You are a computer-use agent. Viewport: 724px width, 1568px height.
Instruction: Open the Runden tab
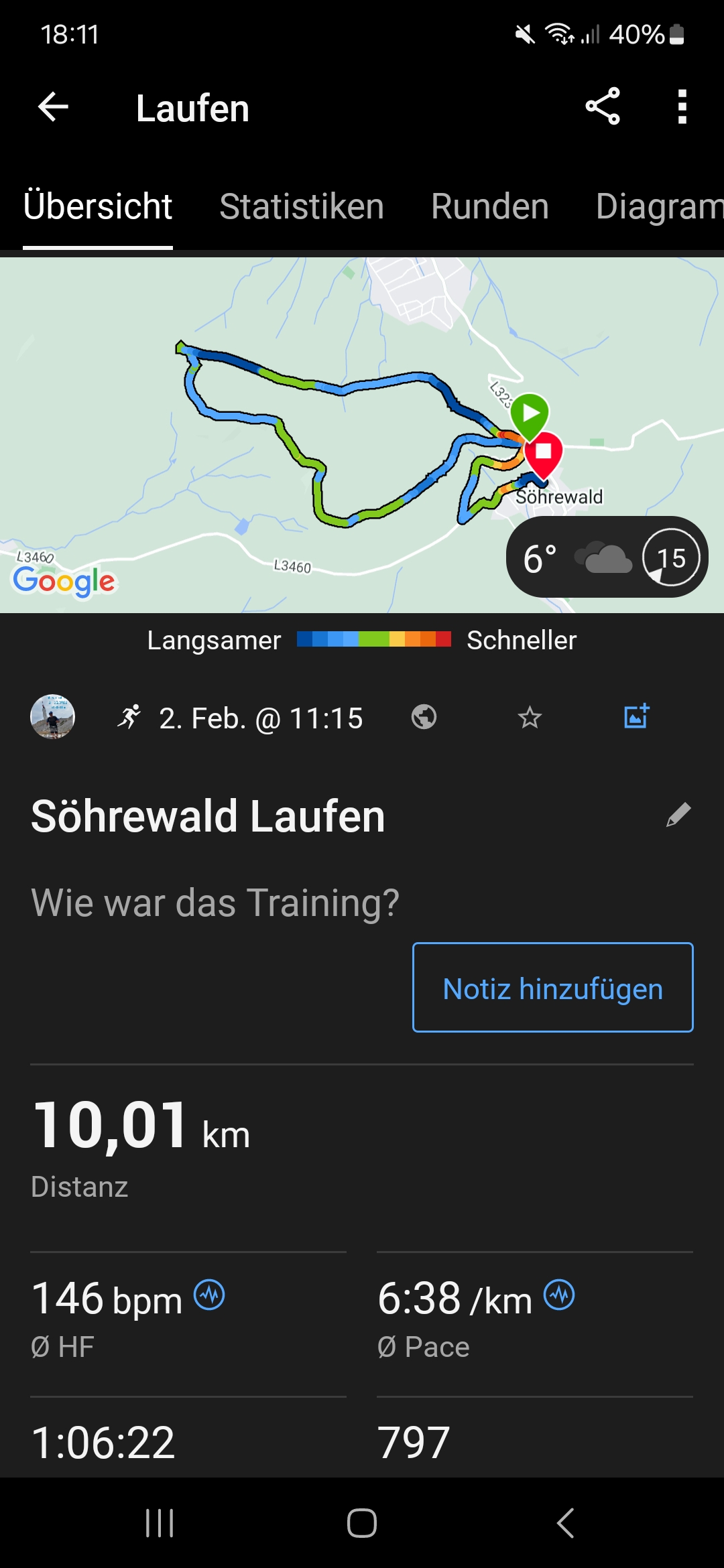[490, 206]
